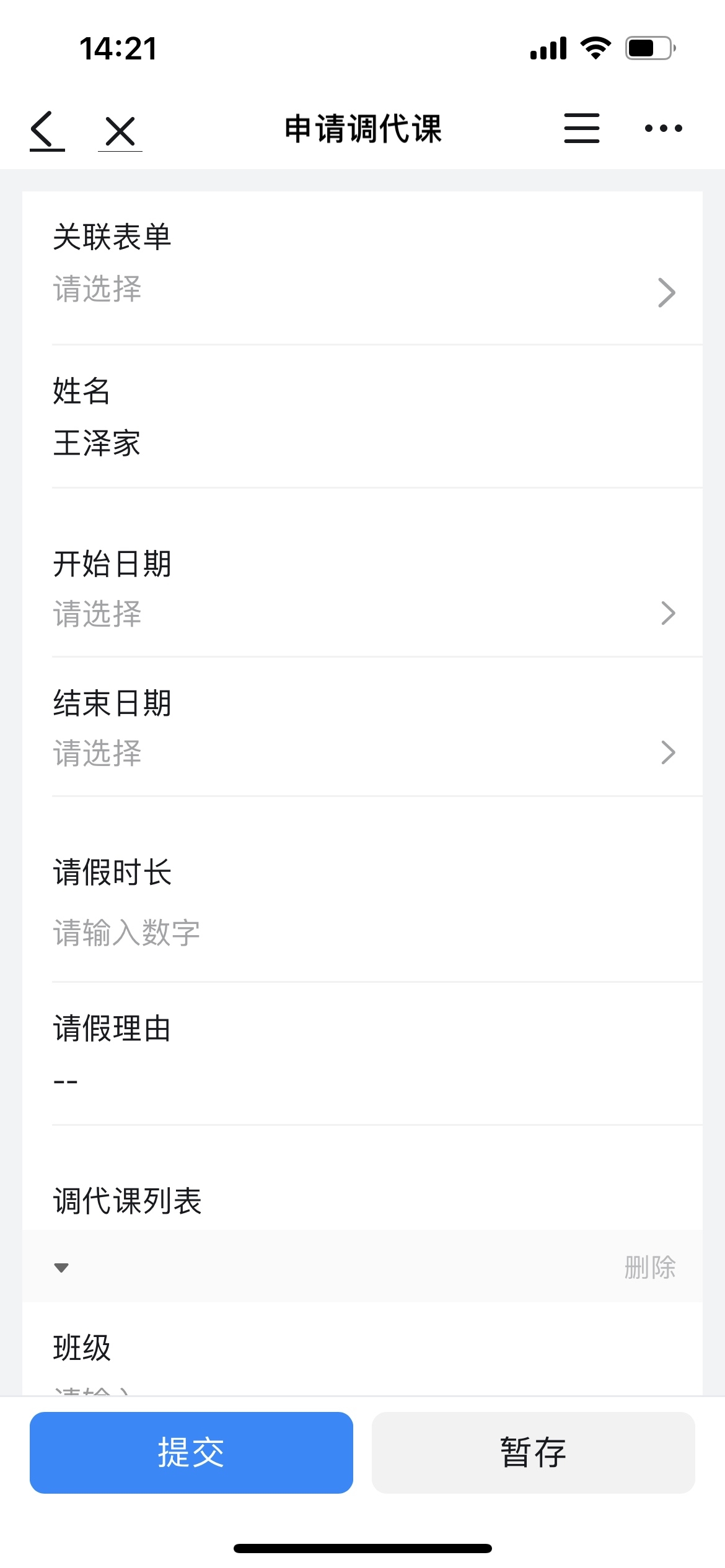
Task: Pick the 结束日期
Action: [363, 752]
